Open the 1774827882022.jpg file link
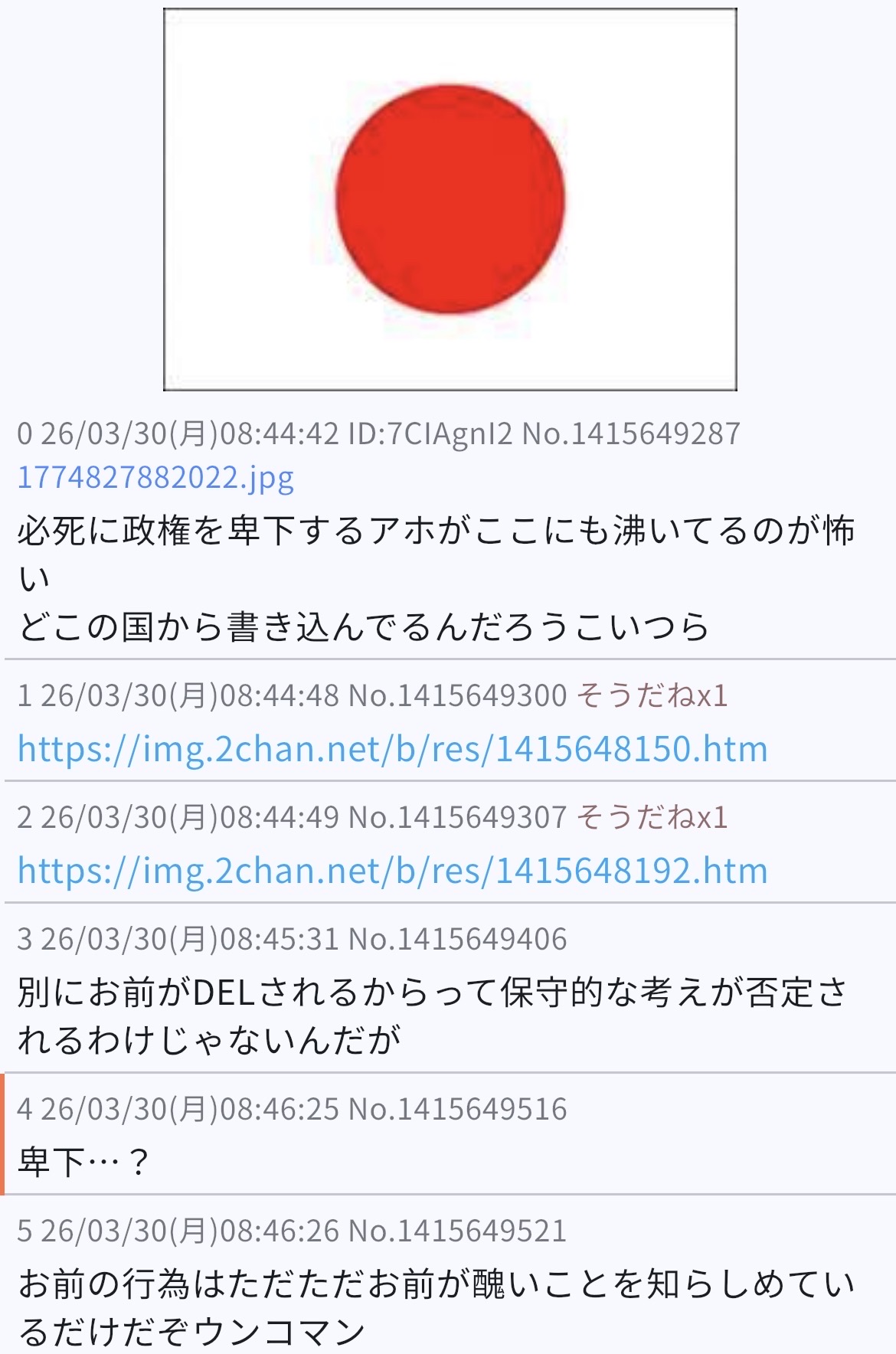This screenshot has height=1354, width=896. pos(155,478)
